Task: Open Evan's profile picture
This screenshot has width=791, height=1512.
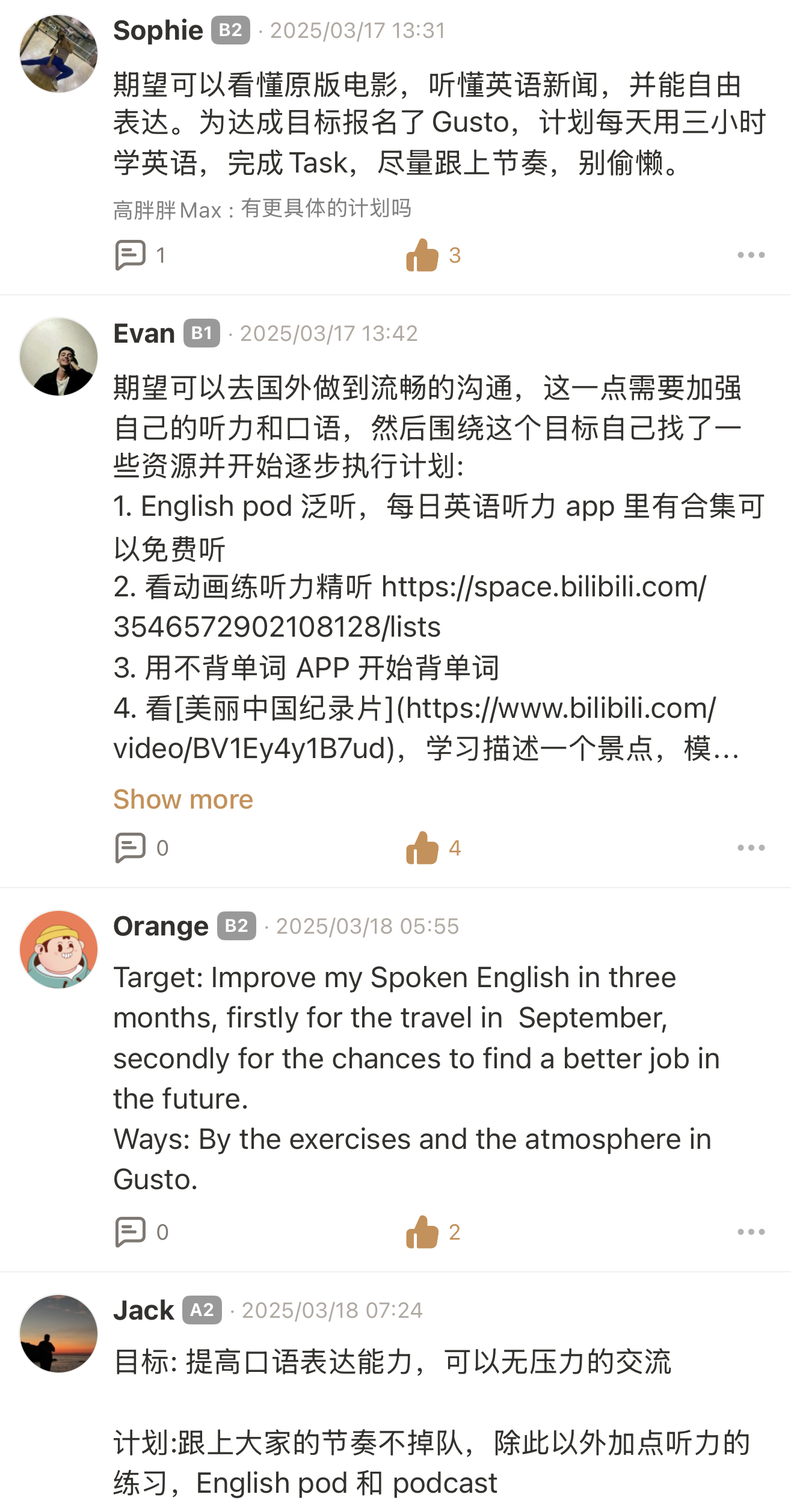Action: (58, 357)
